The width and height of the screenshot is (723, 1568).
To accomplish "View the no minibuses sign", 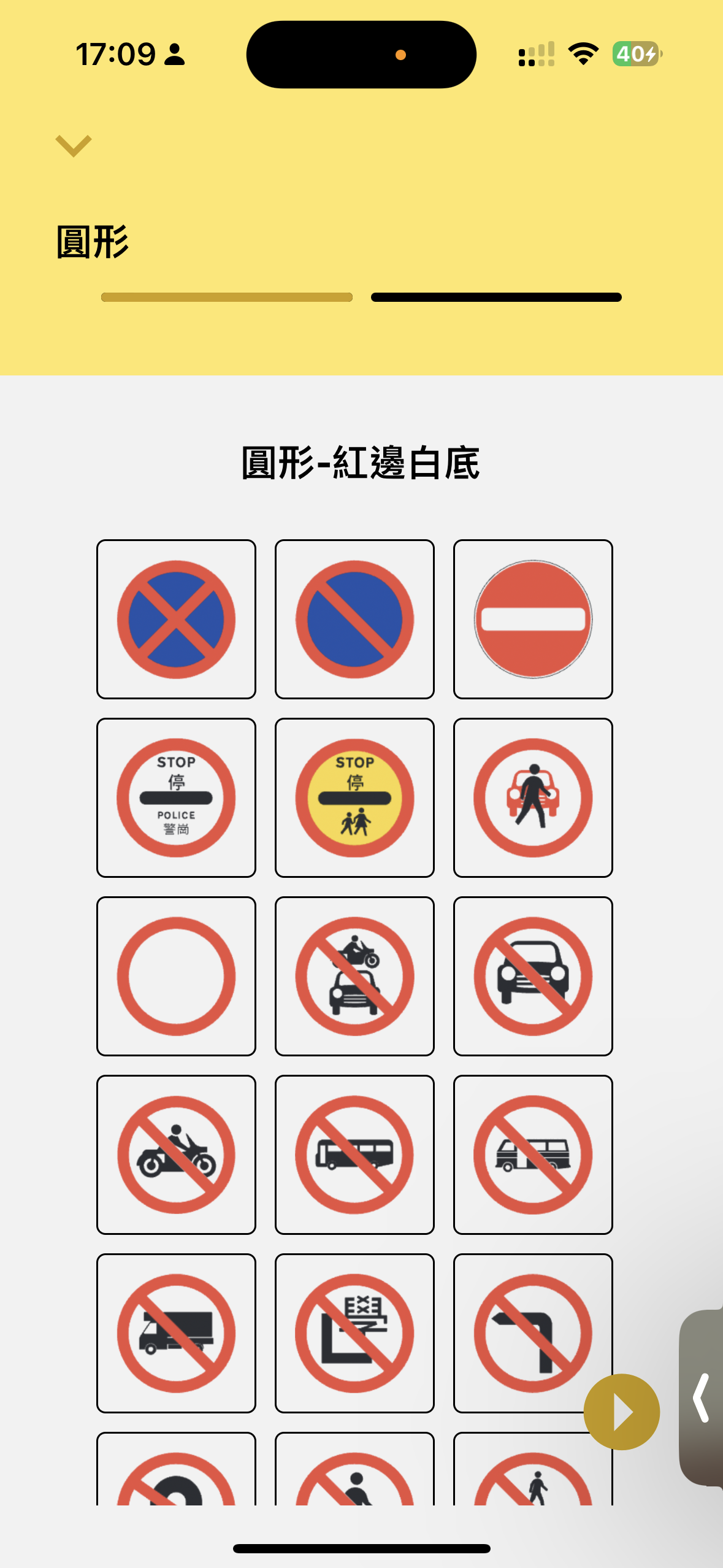I will point(533,1155).
